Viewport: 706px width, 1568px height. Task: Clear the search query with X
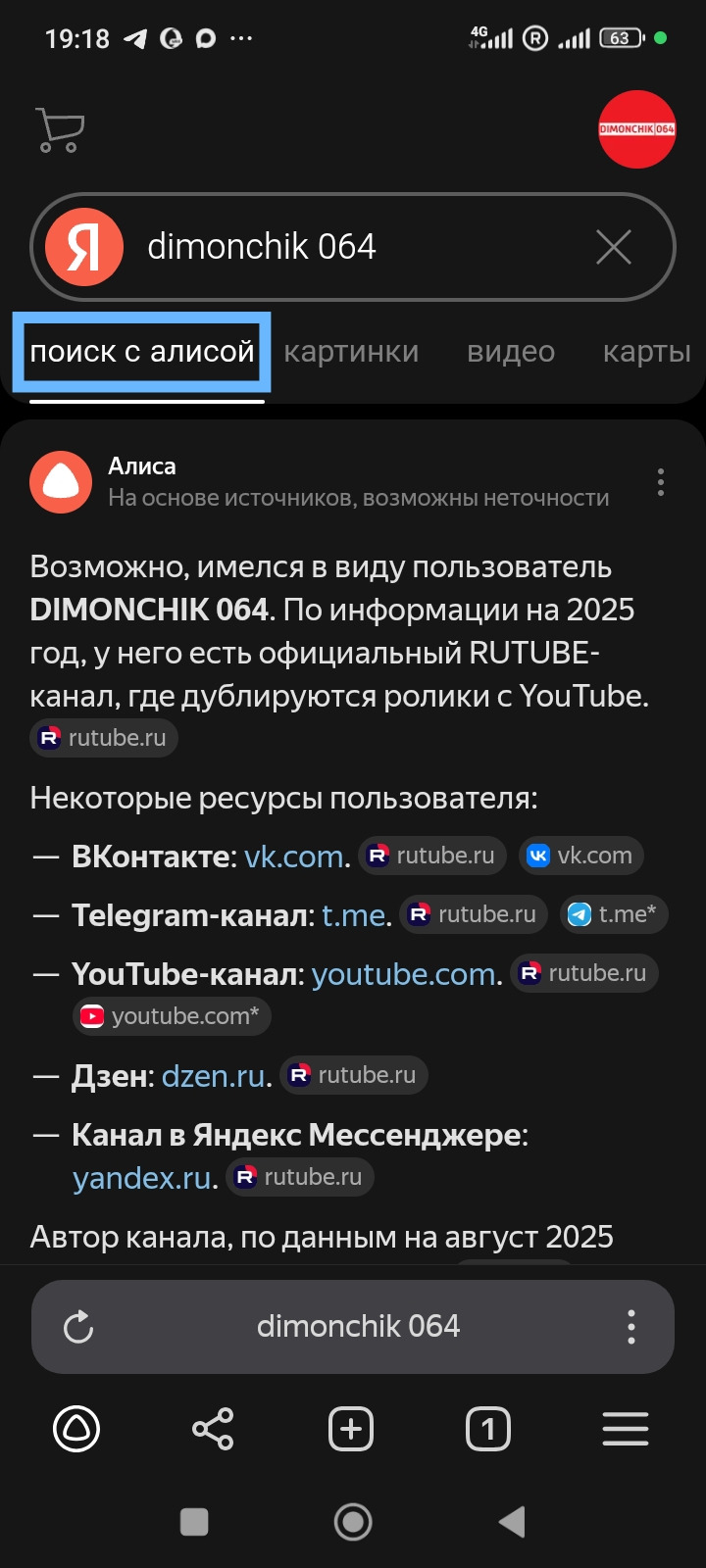[614, 247]
